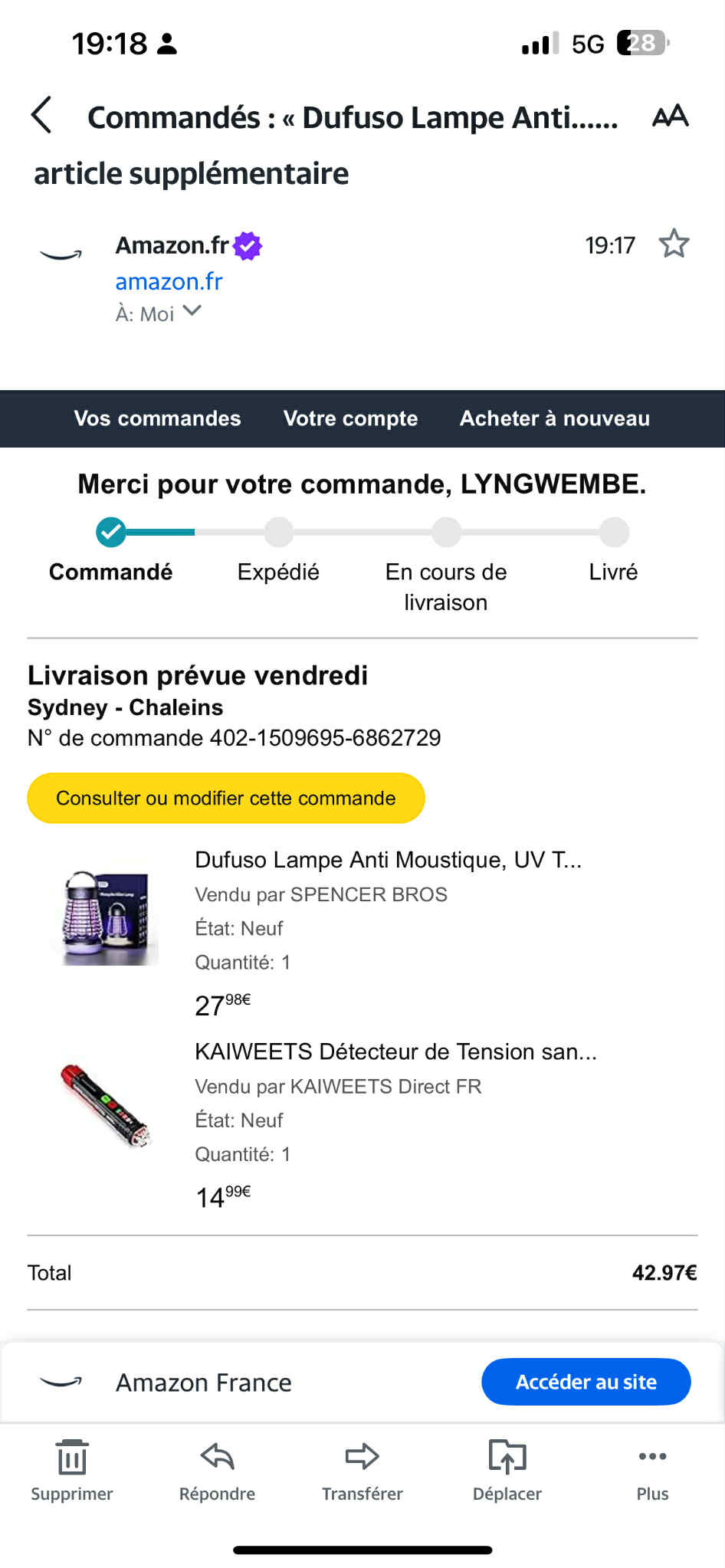Select Acheter à nouveau
This screenshot has width=725, height=1568.
coord(554,418)
